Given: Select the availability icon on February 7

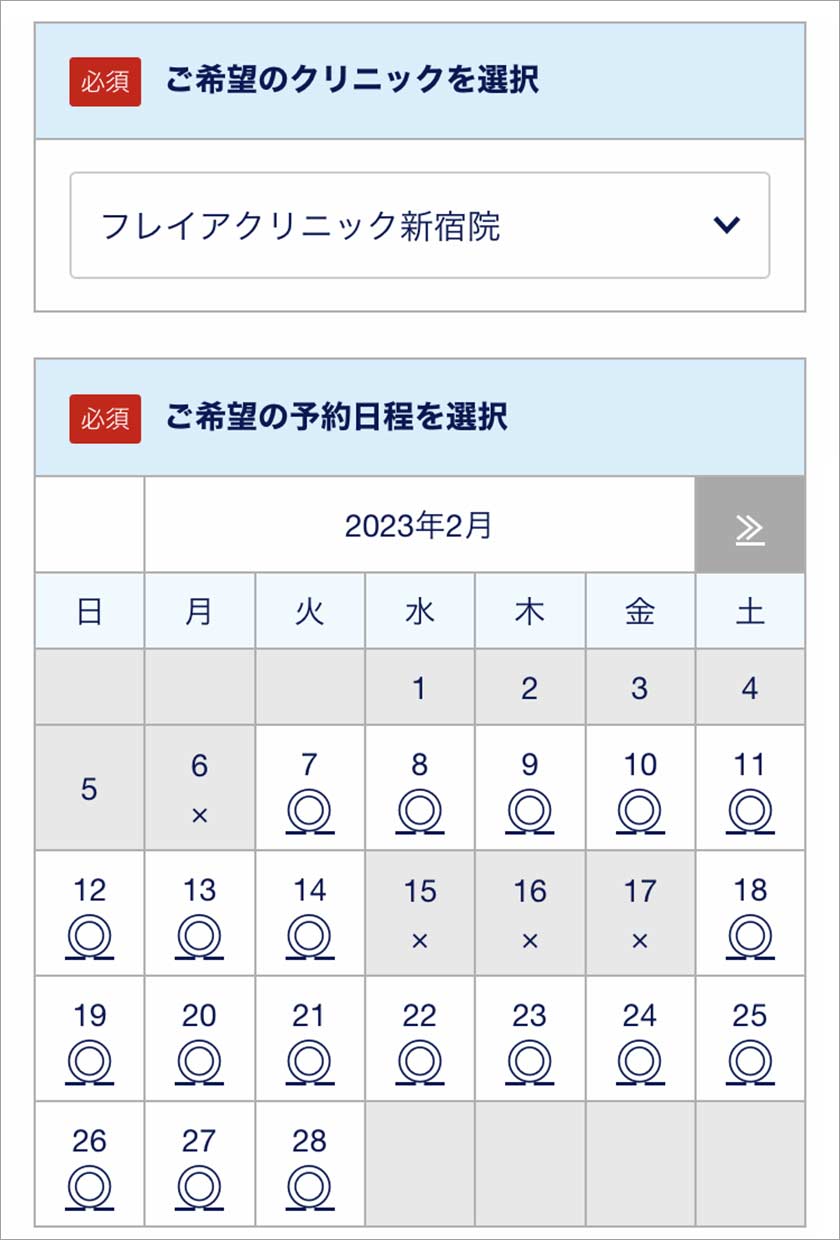Looking at the screenshot, I should 310,810.
